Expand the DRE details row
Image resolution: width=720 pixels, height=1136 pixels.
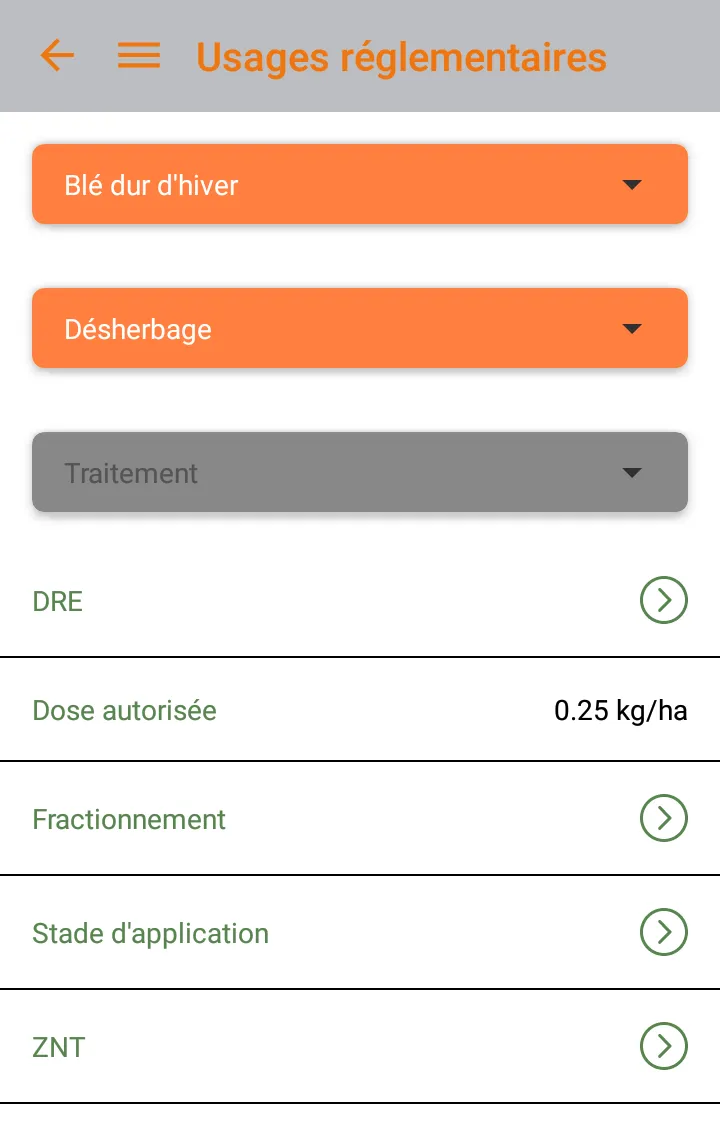(x=360, y=601)
